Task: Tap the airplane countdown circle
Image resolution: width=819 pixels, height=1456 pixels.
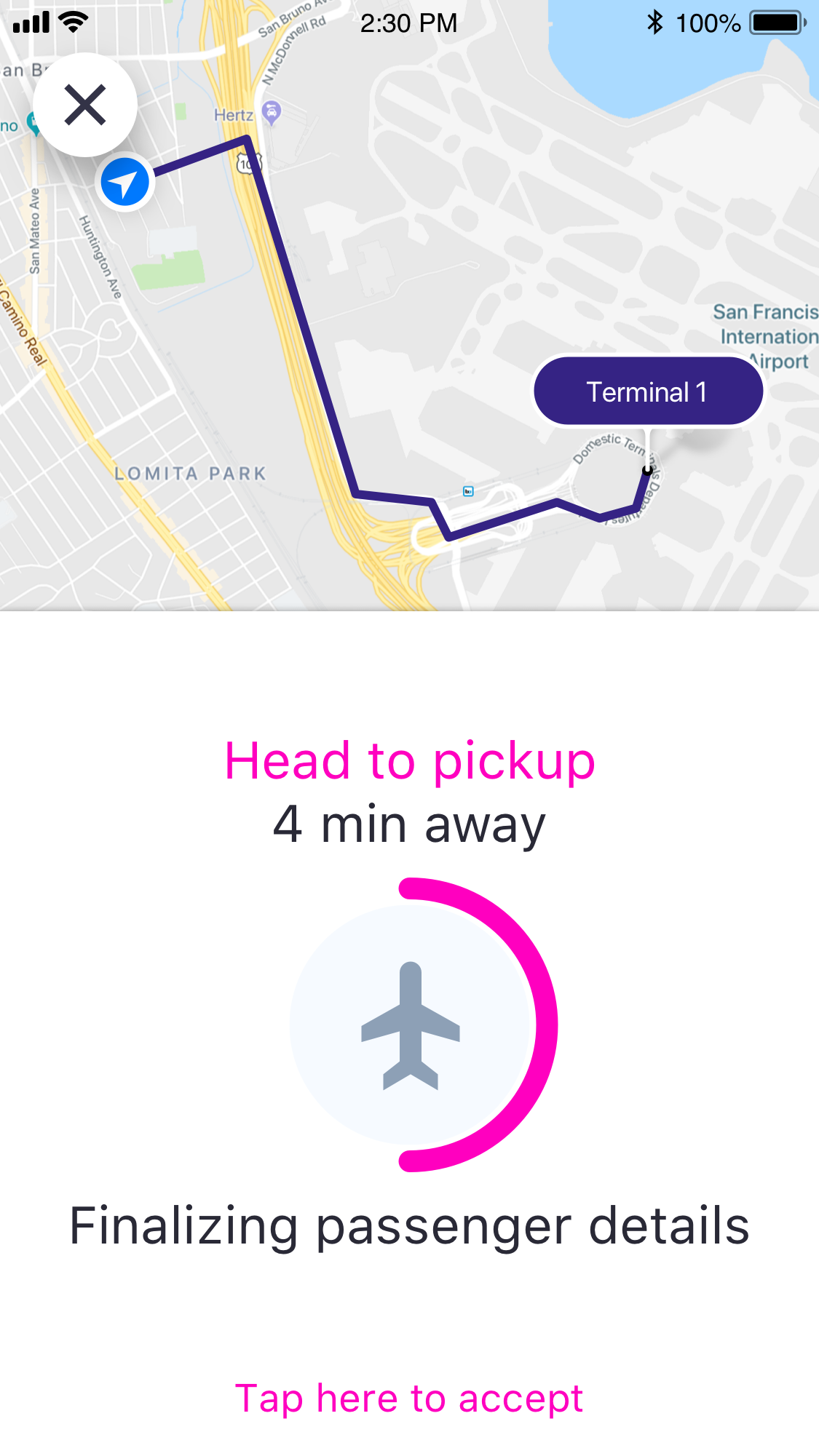Action: (411, 1025)
